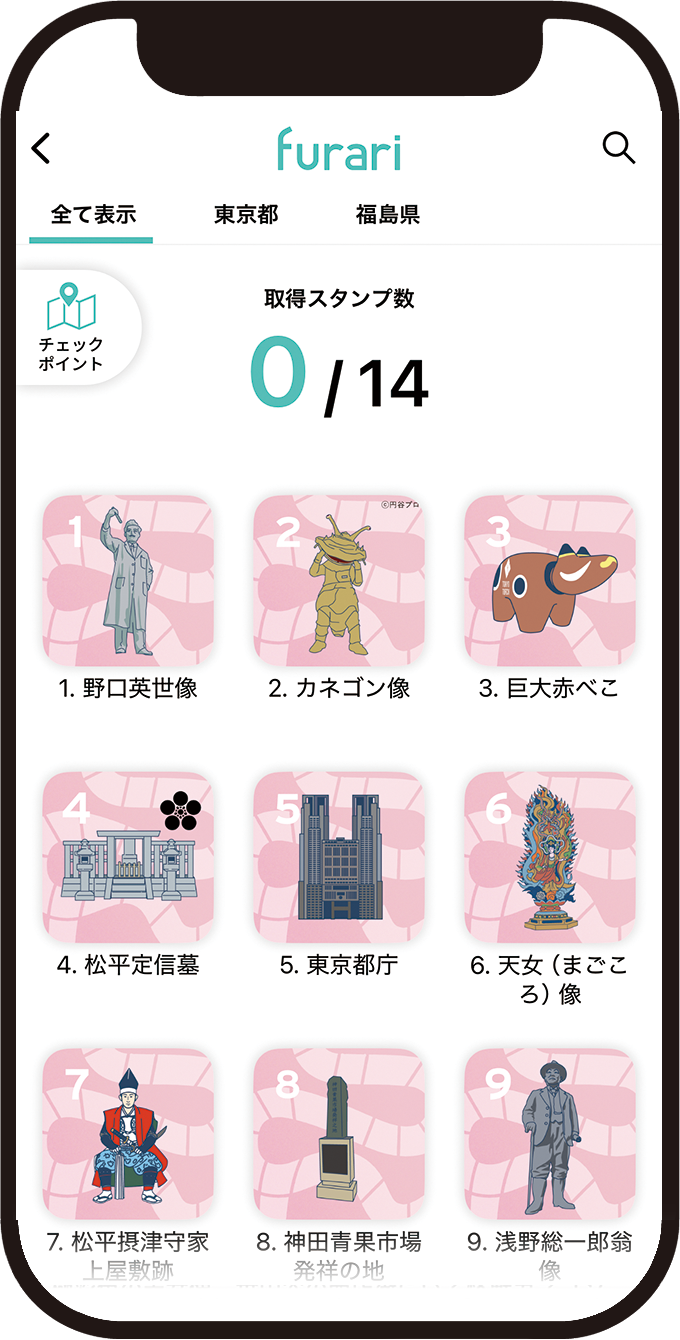Switch to the 全て表示 tab

[92, 214]
